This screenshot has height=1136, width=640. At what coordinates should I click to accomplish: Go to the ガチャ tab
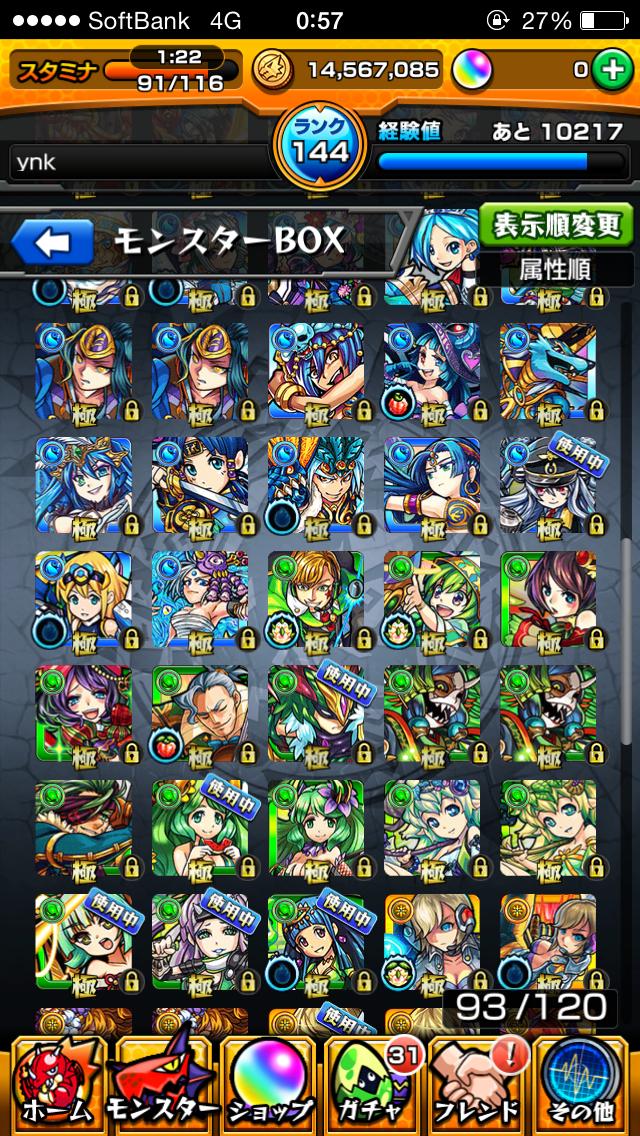(x=373, y=1084)
